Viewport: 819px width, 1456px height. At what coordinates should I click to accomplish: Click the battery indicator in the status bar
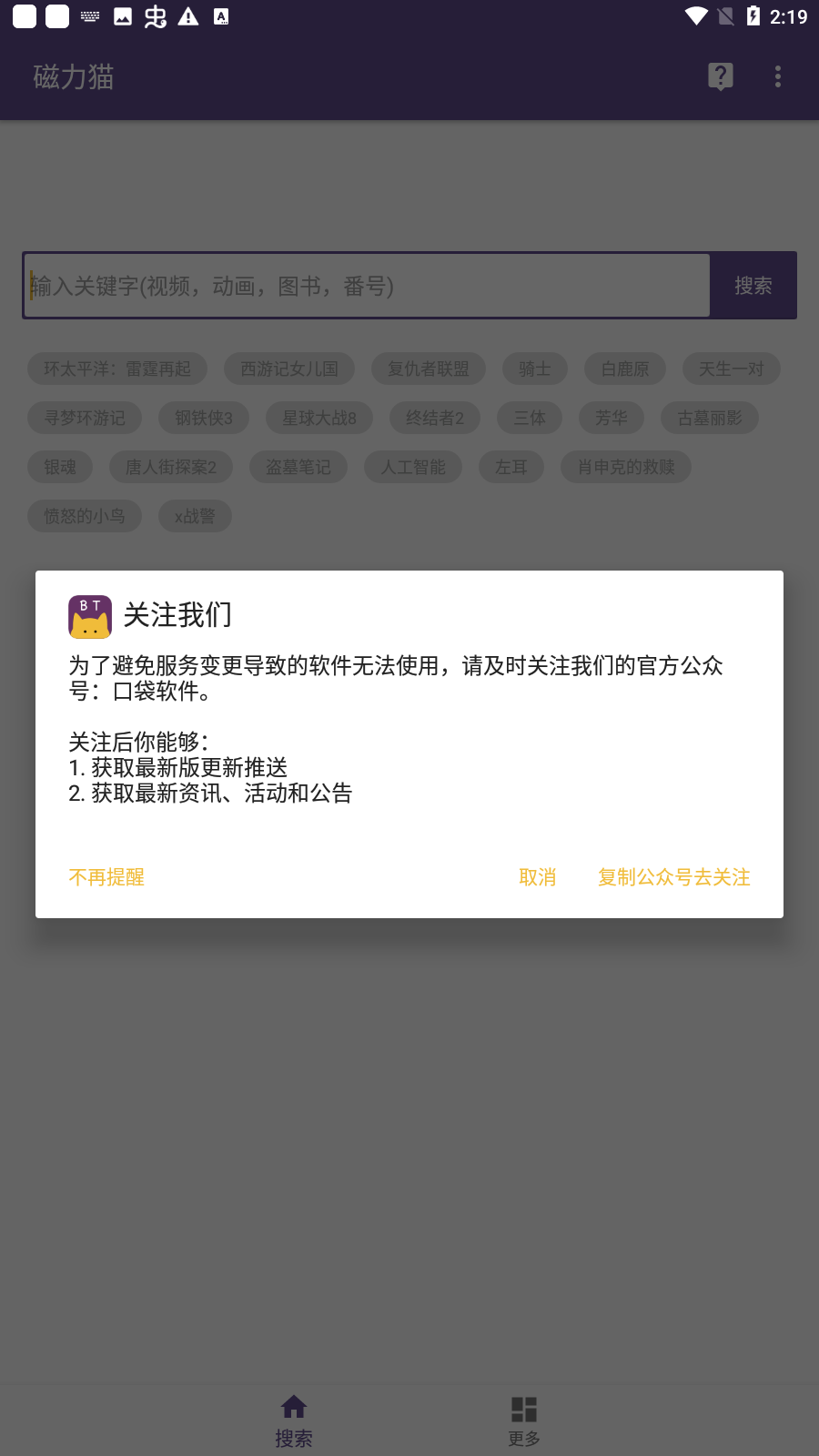point(750,15)
